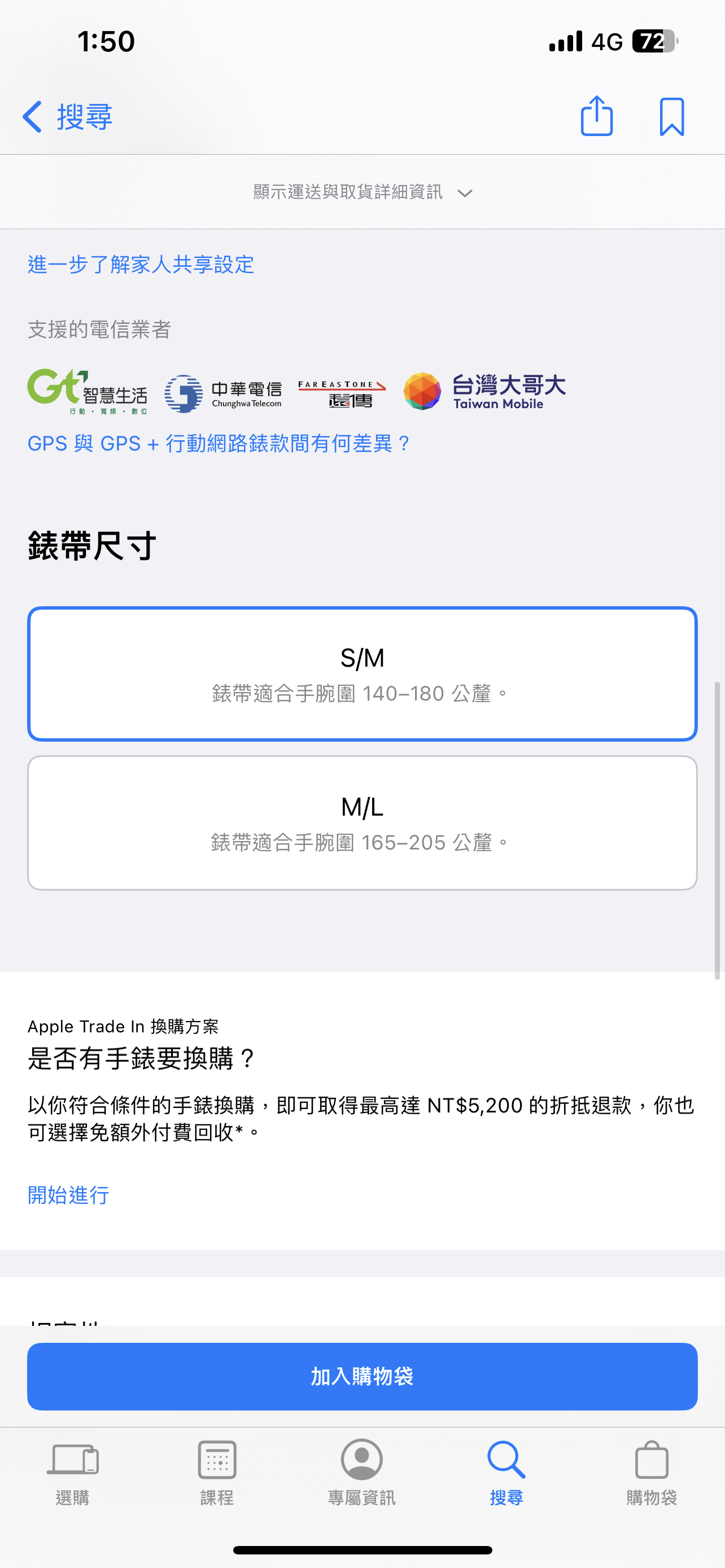Expand 顯示運送與取貨詳細資訊
Image resolution: width=725 pixels, height=1568 pixels.
point(362,192)
